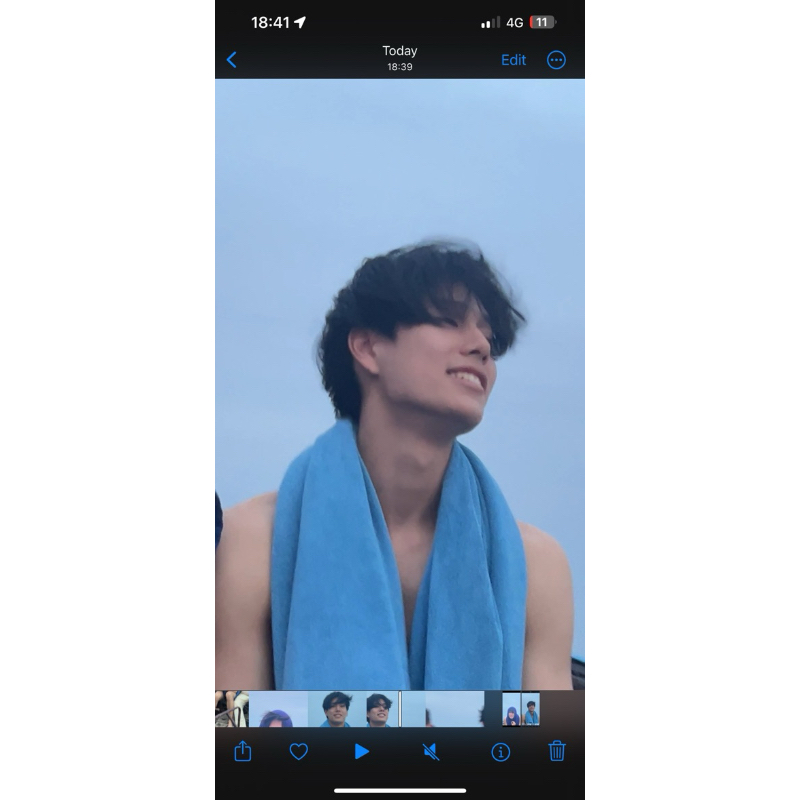Play the video

[362, 751]
